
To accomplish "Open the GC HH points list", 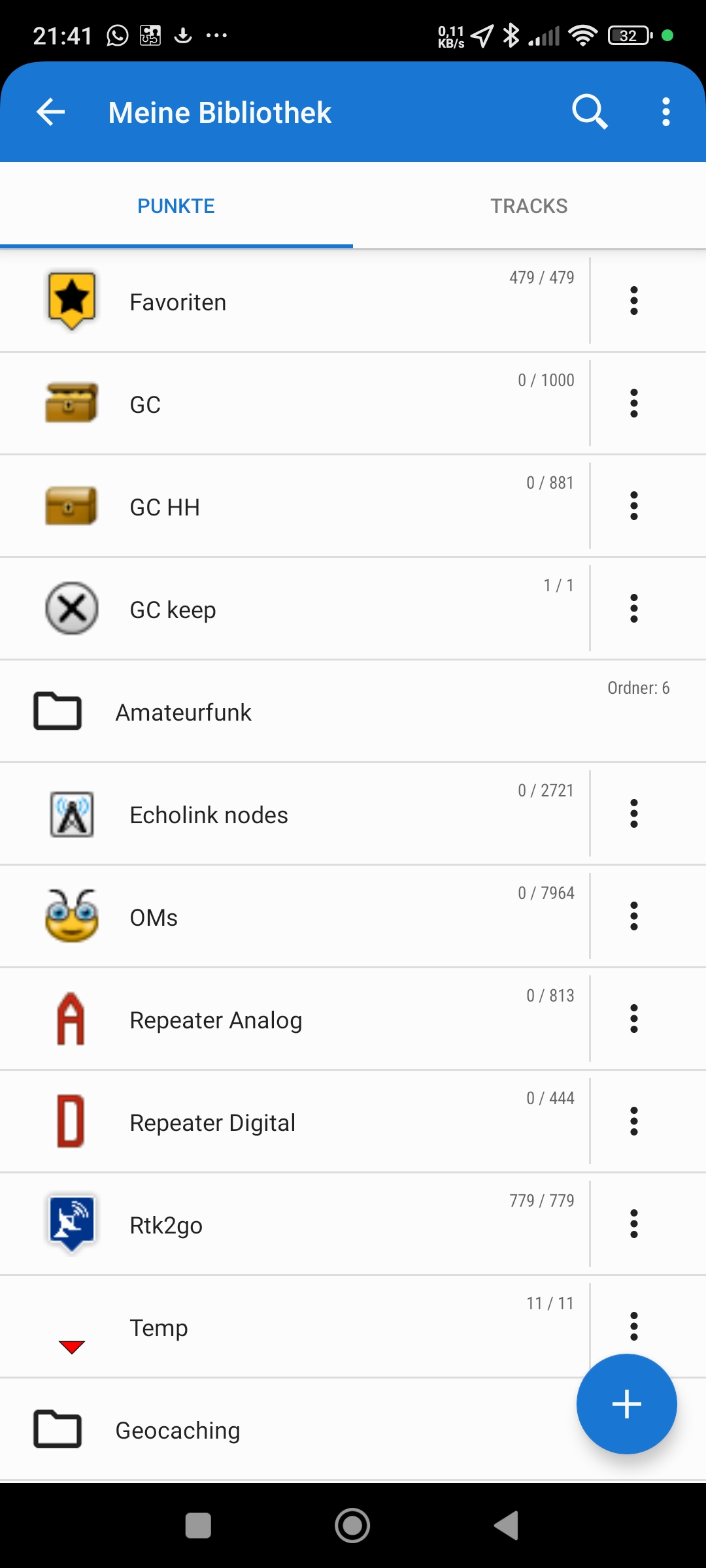I will coord(294,507).
